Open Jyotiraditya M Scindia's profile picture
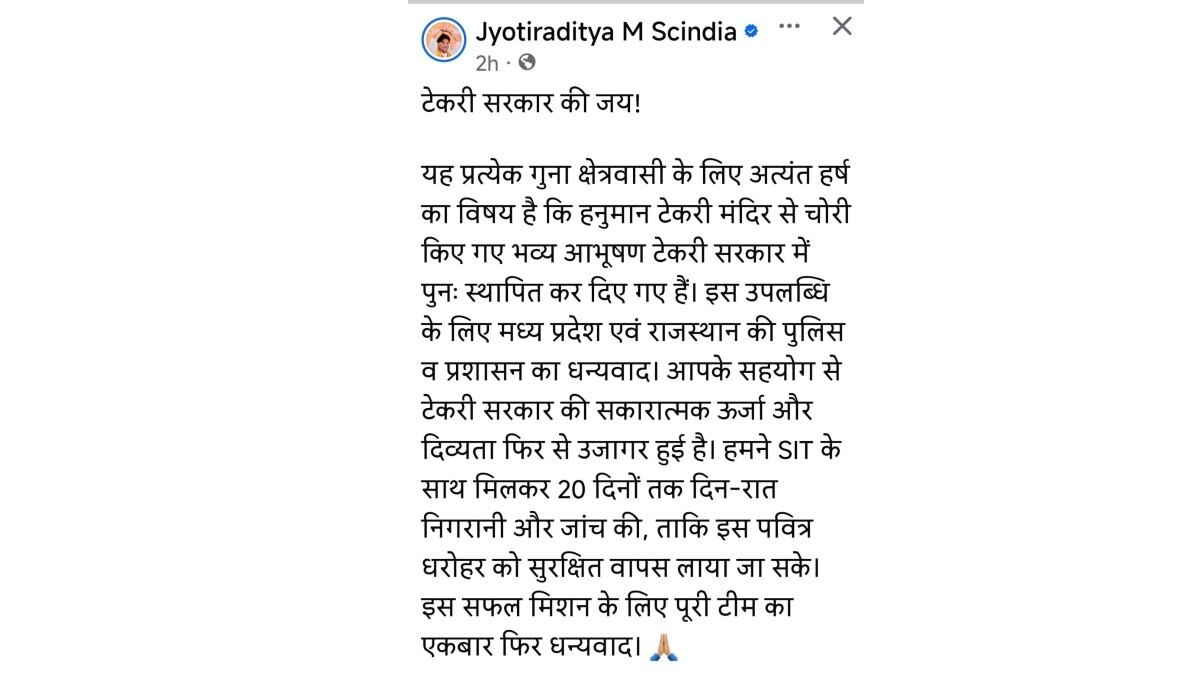1200x675 pixels. [443, 40]
